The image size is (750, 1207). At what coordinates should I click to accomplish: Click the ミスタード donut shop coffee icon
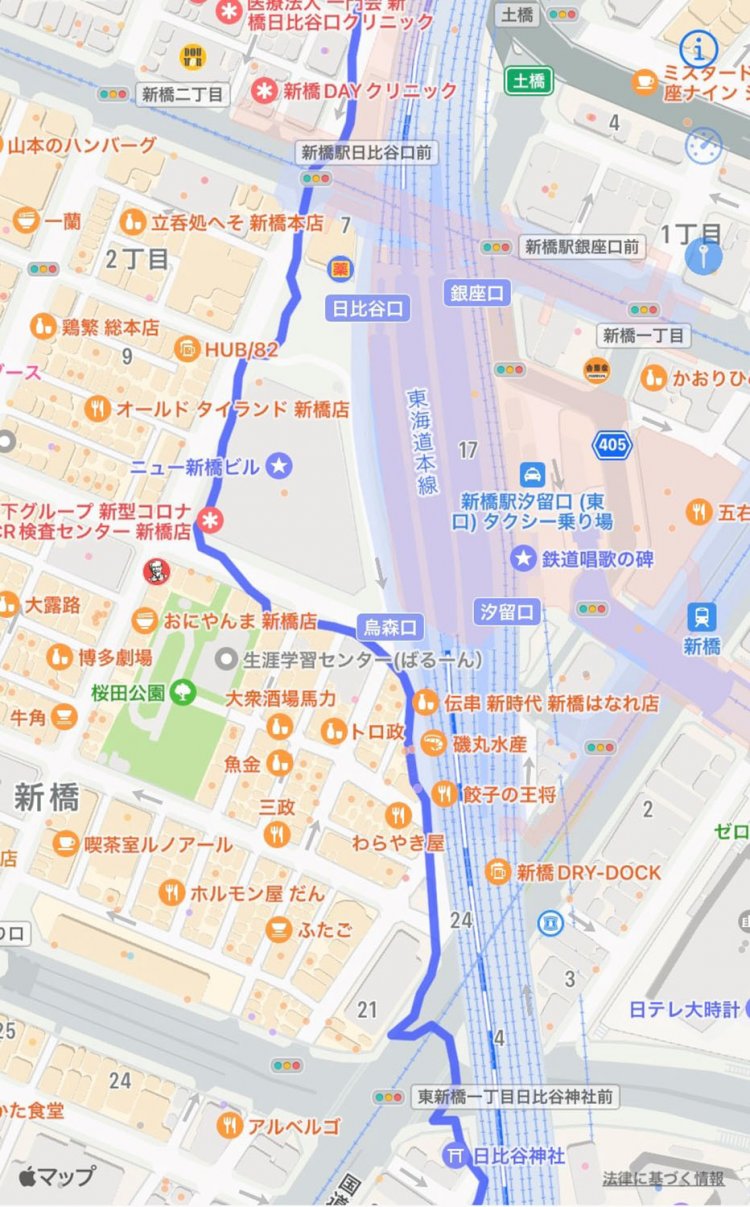[646, 78]
